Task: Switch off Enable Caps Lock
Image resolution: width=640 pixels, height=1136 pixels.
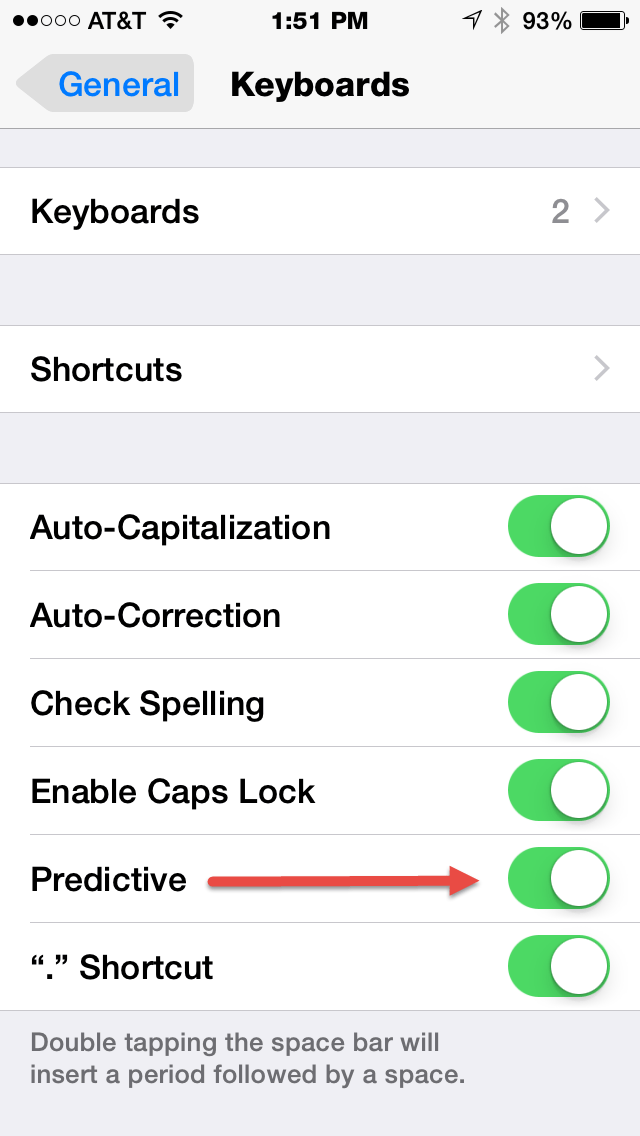Action: pyautogui.click(x=559, y=791)
